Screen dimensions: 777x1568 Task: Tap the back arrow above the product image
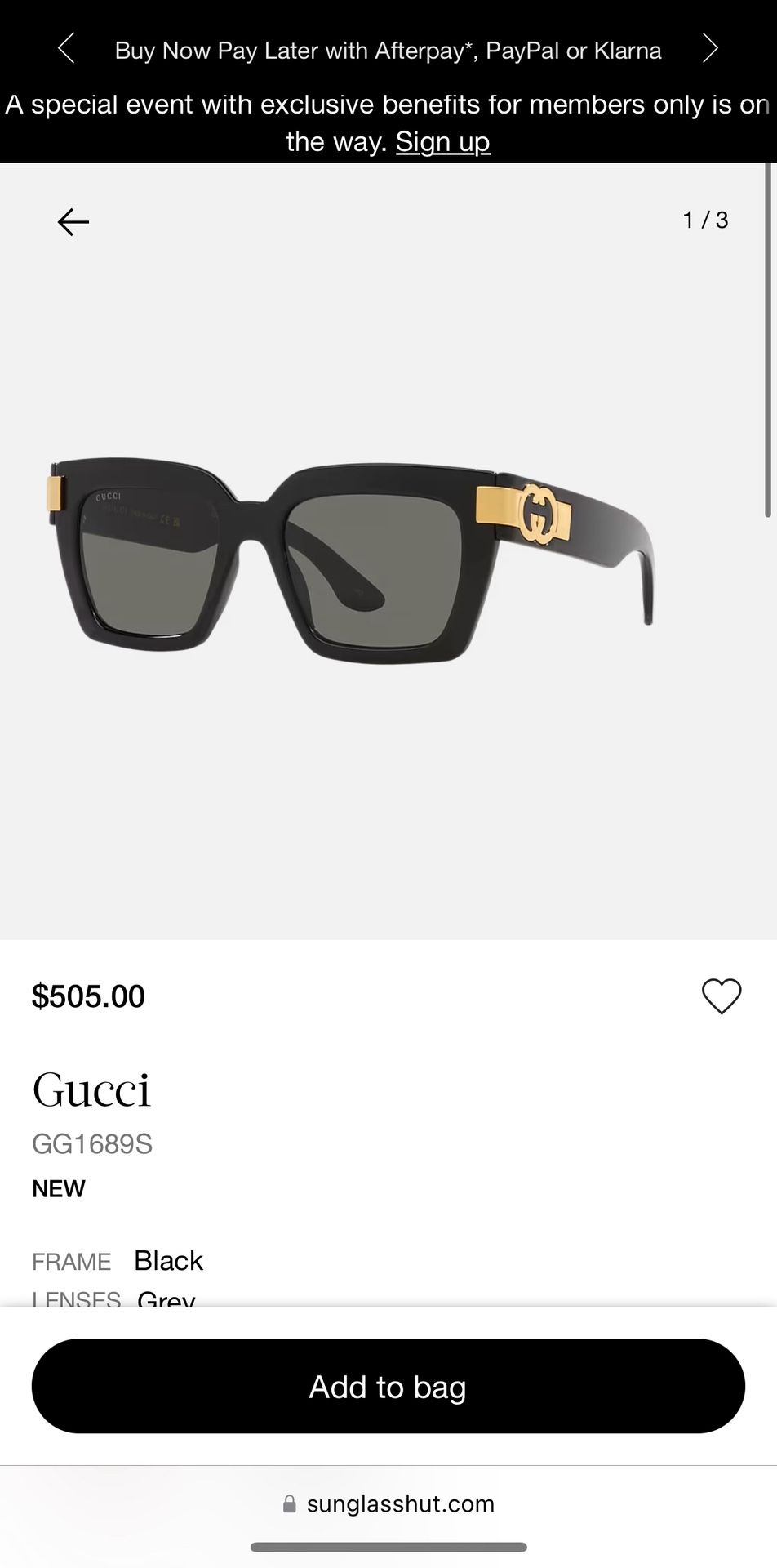(73, 221)
